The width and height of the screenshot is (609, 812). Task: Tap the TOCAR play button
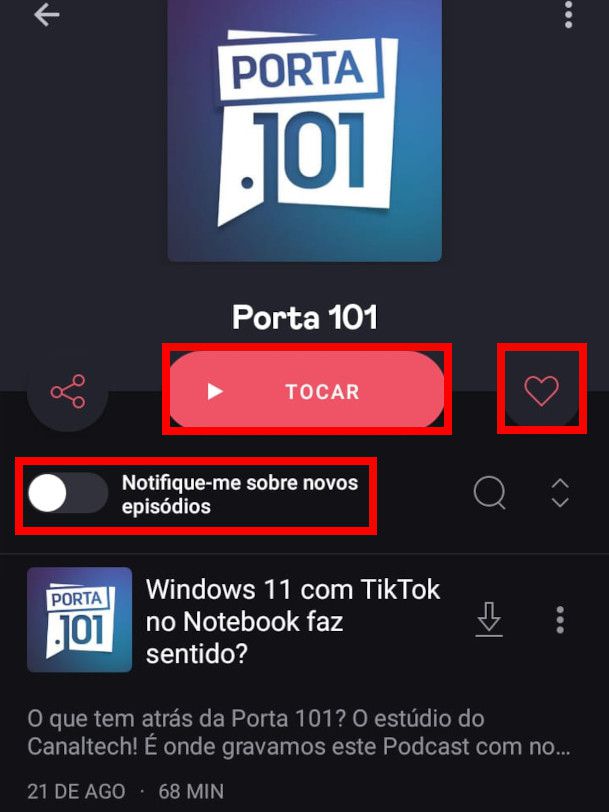click(x=306, y=391)
